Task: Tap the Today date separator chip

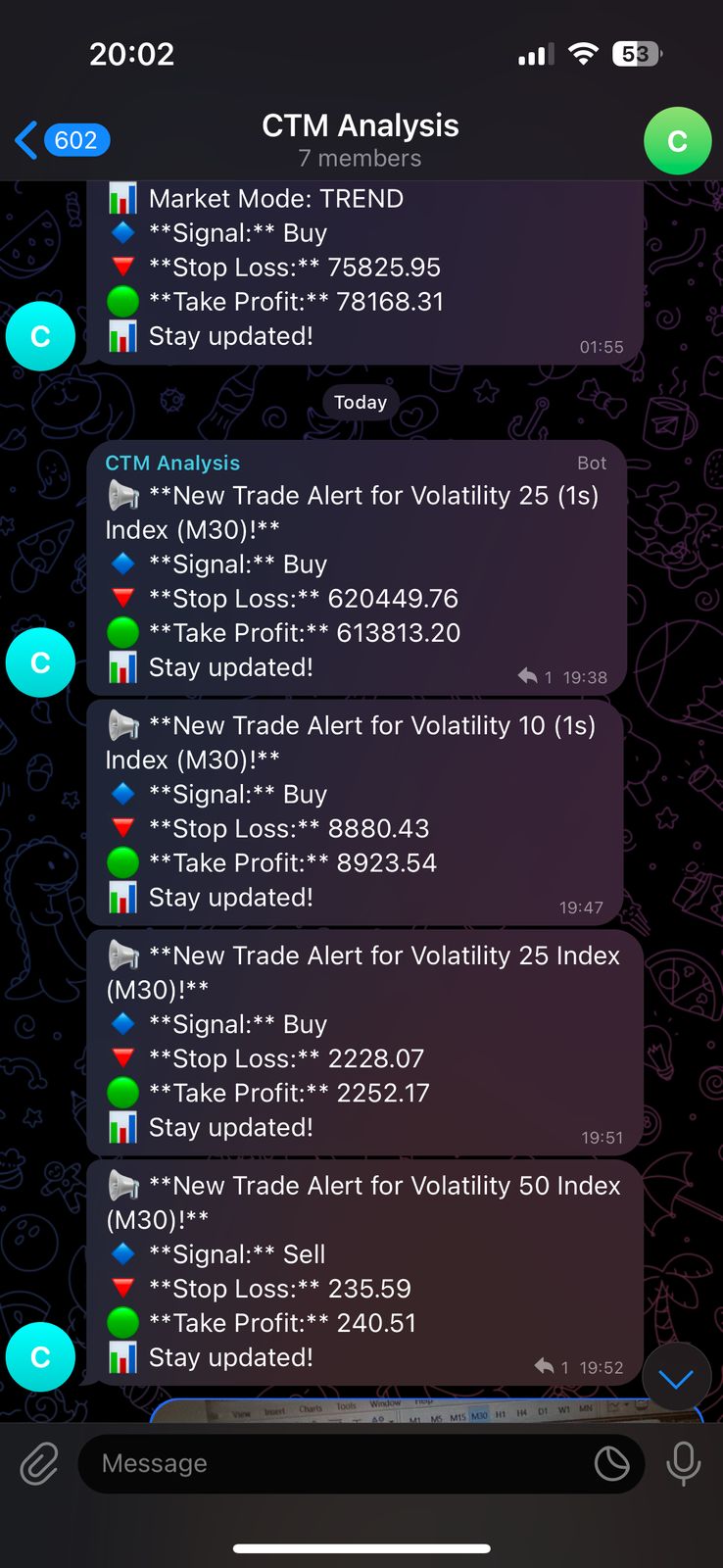Action: pyautogui.click(x=360, y=402)
